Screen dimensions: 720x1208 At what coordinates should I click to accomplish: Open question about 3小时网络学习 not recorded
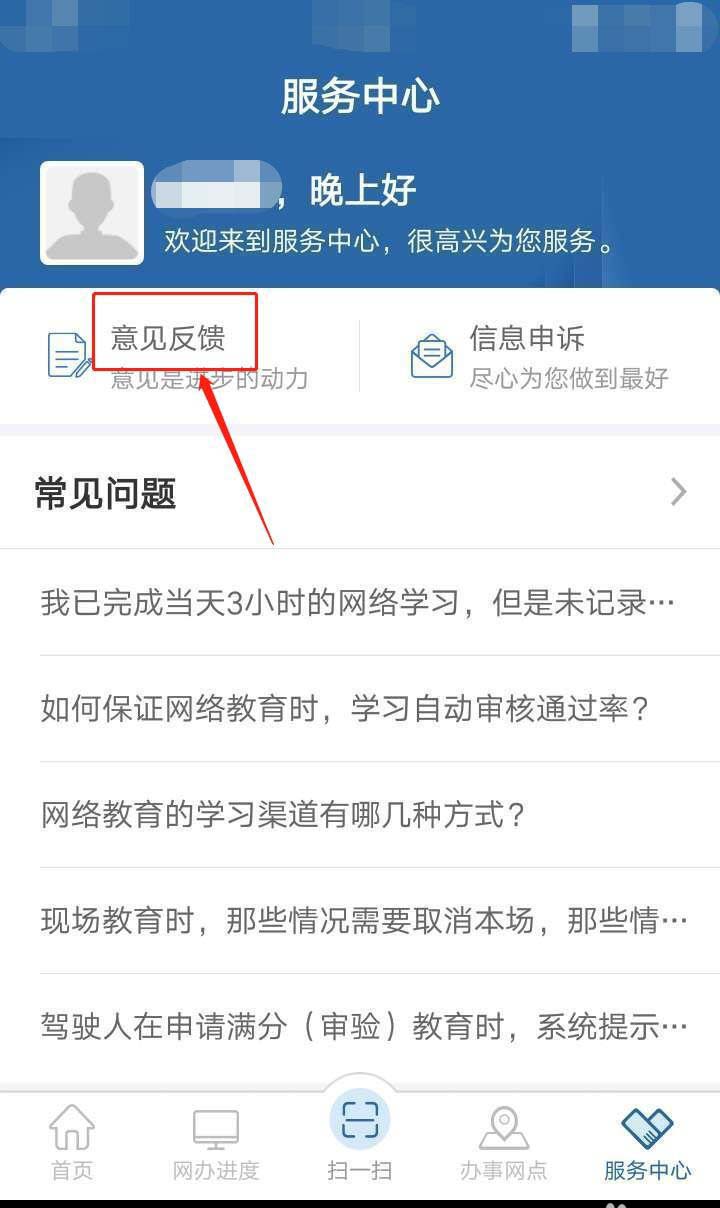point(358,603)
